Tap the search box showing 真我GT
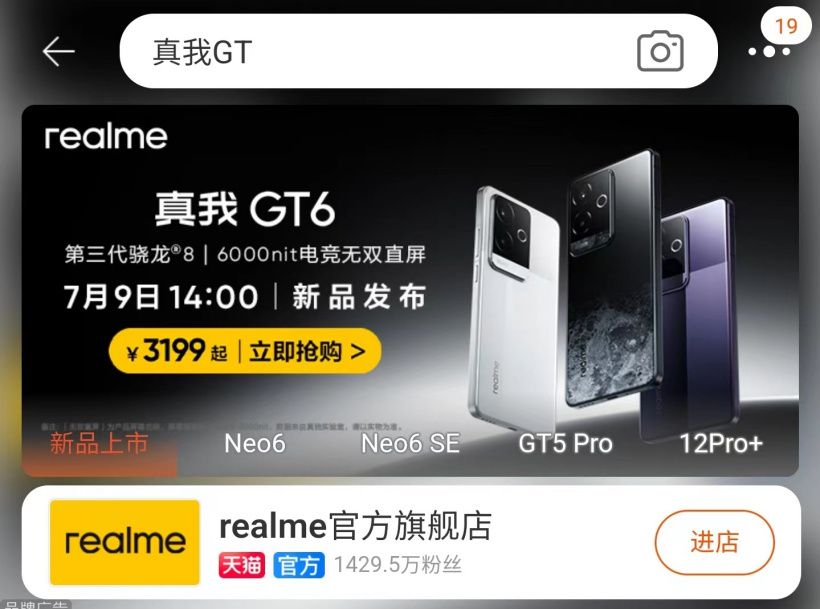The height and width of the screenshot is (609, 820). tap(380, 51)
